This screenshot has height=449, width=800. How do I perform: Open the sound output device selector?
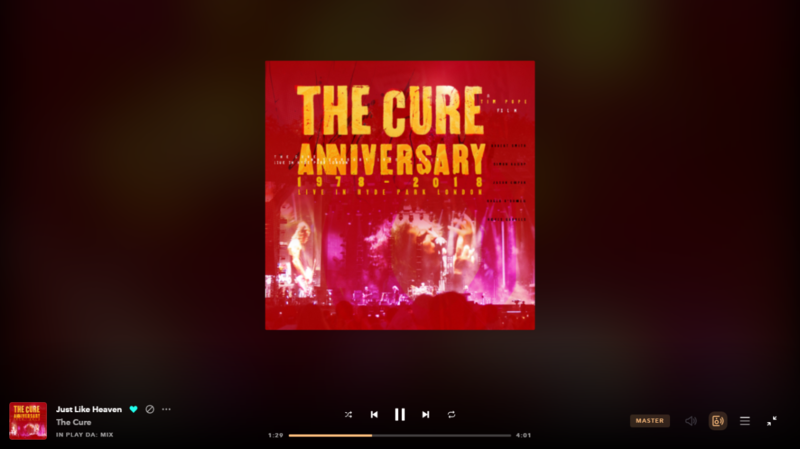tap(718, 421)
